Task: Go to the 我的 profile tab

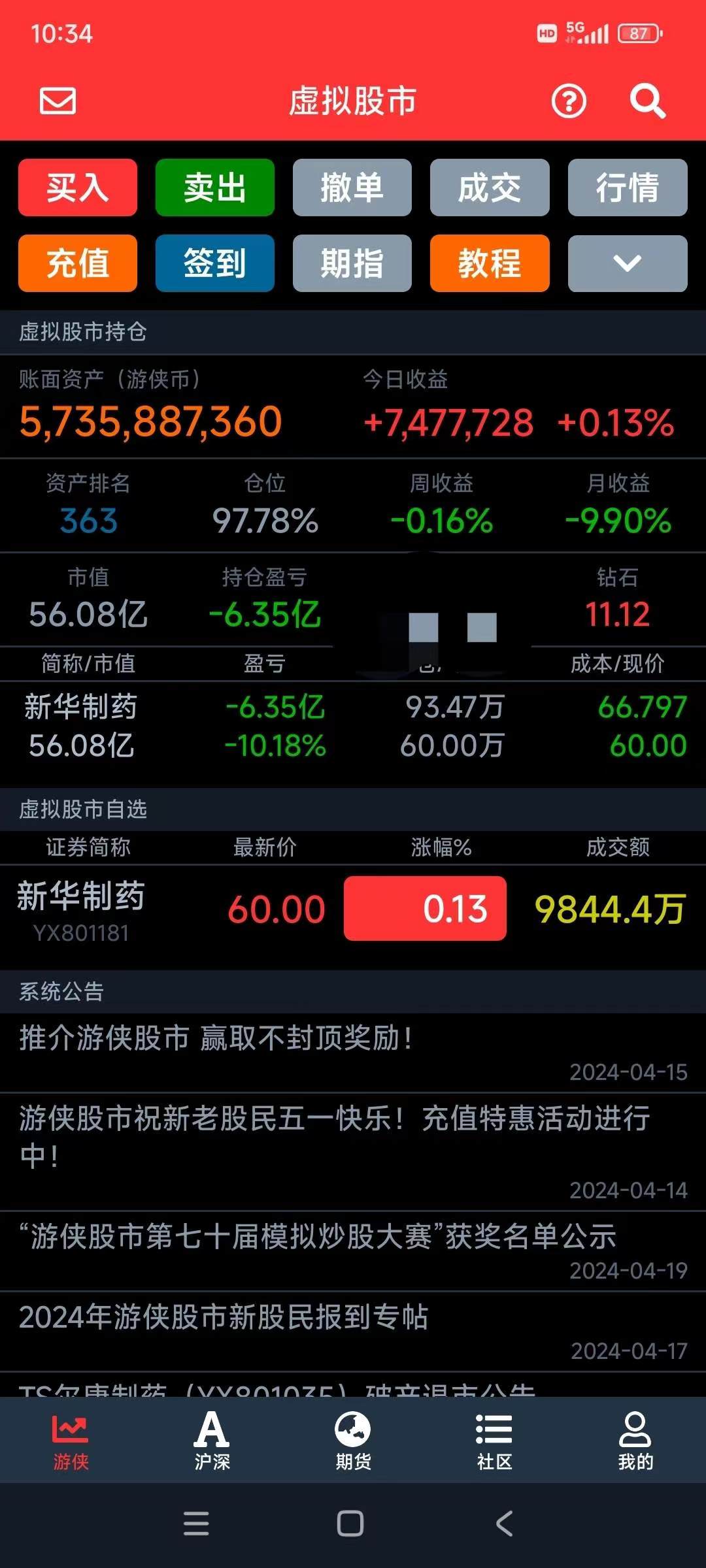Action: coord(635,1441)
